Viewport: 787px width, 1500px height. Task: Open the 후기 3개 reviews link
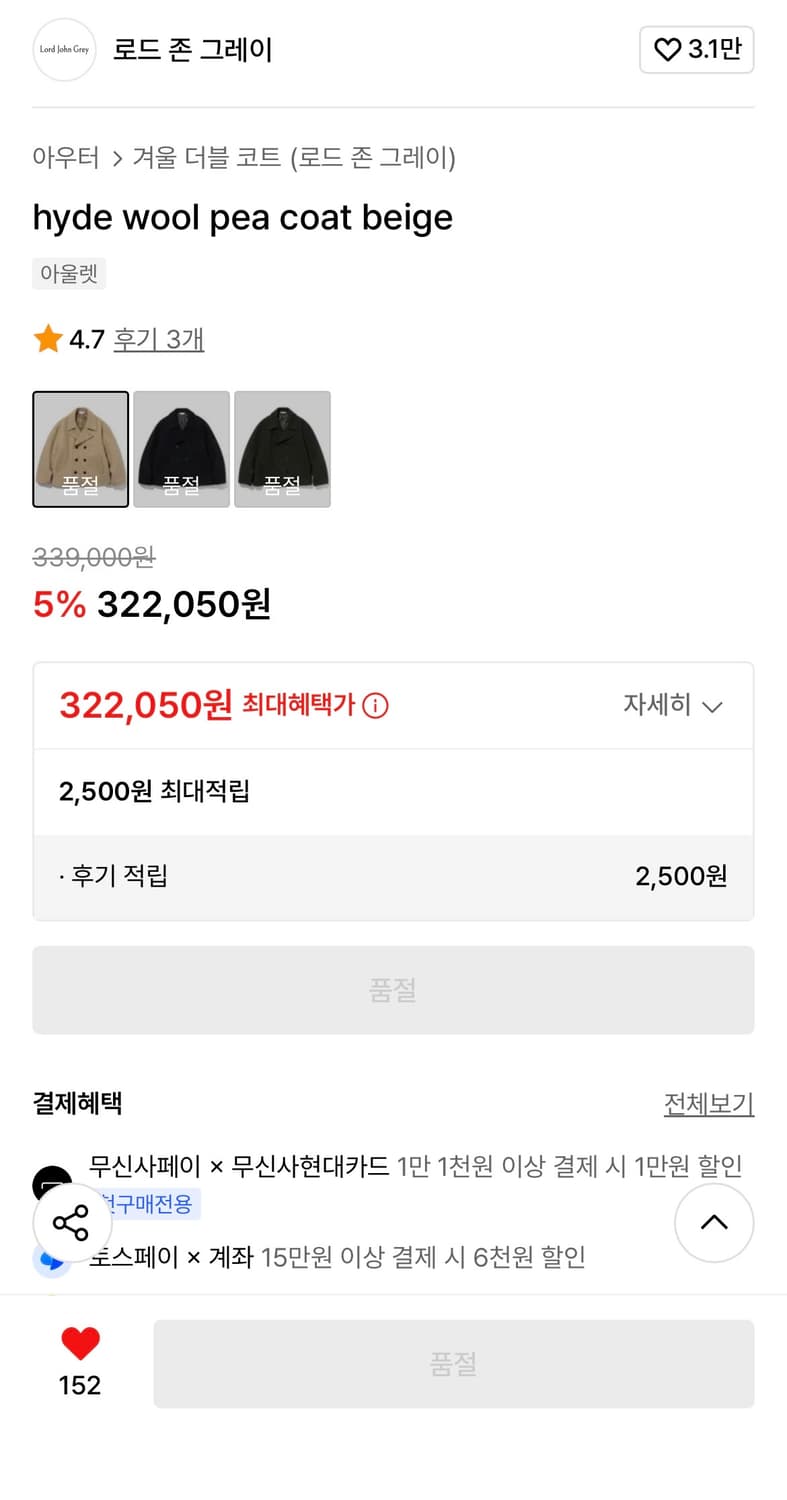coord(160,339)
